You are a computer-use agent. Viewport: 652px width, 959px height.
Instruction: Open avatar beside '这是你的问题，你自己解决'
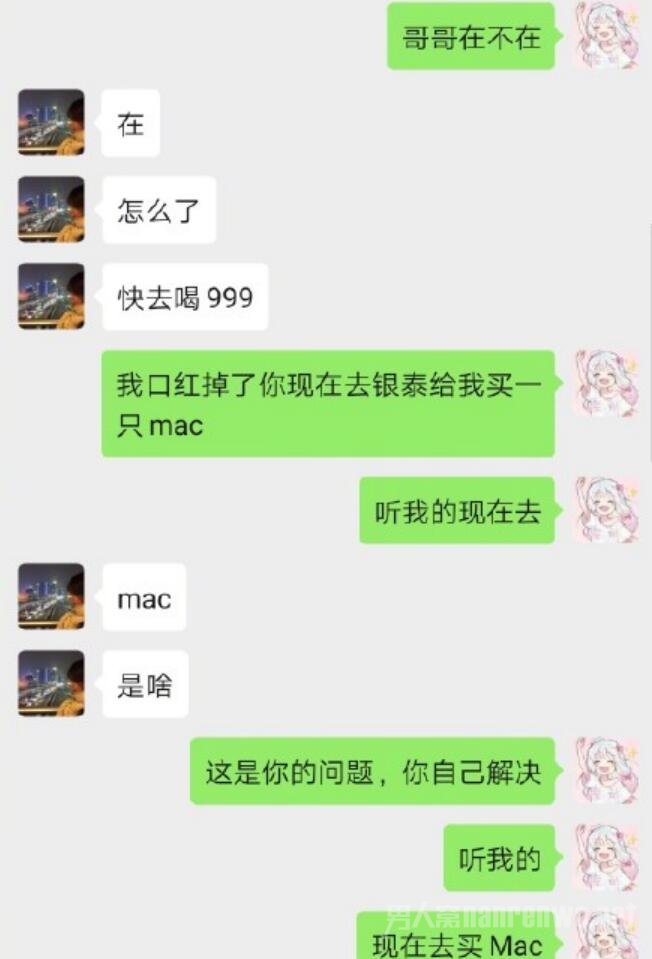pyautogui.click(x=606, y=771)
